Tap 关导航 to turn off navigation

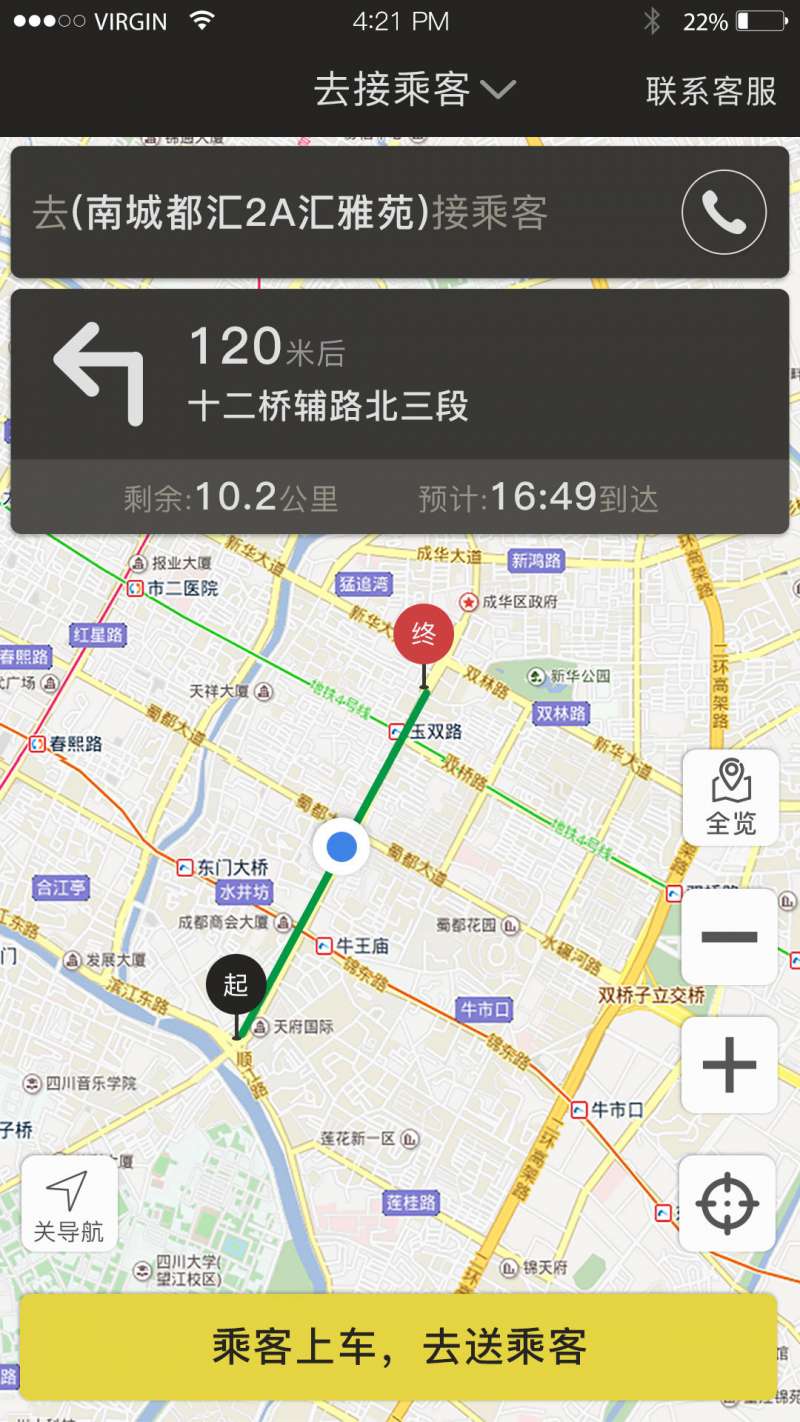click(69, 1204)
